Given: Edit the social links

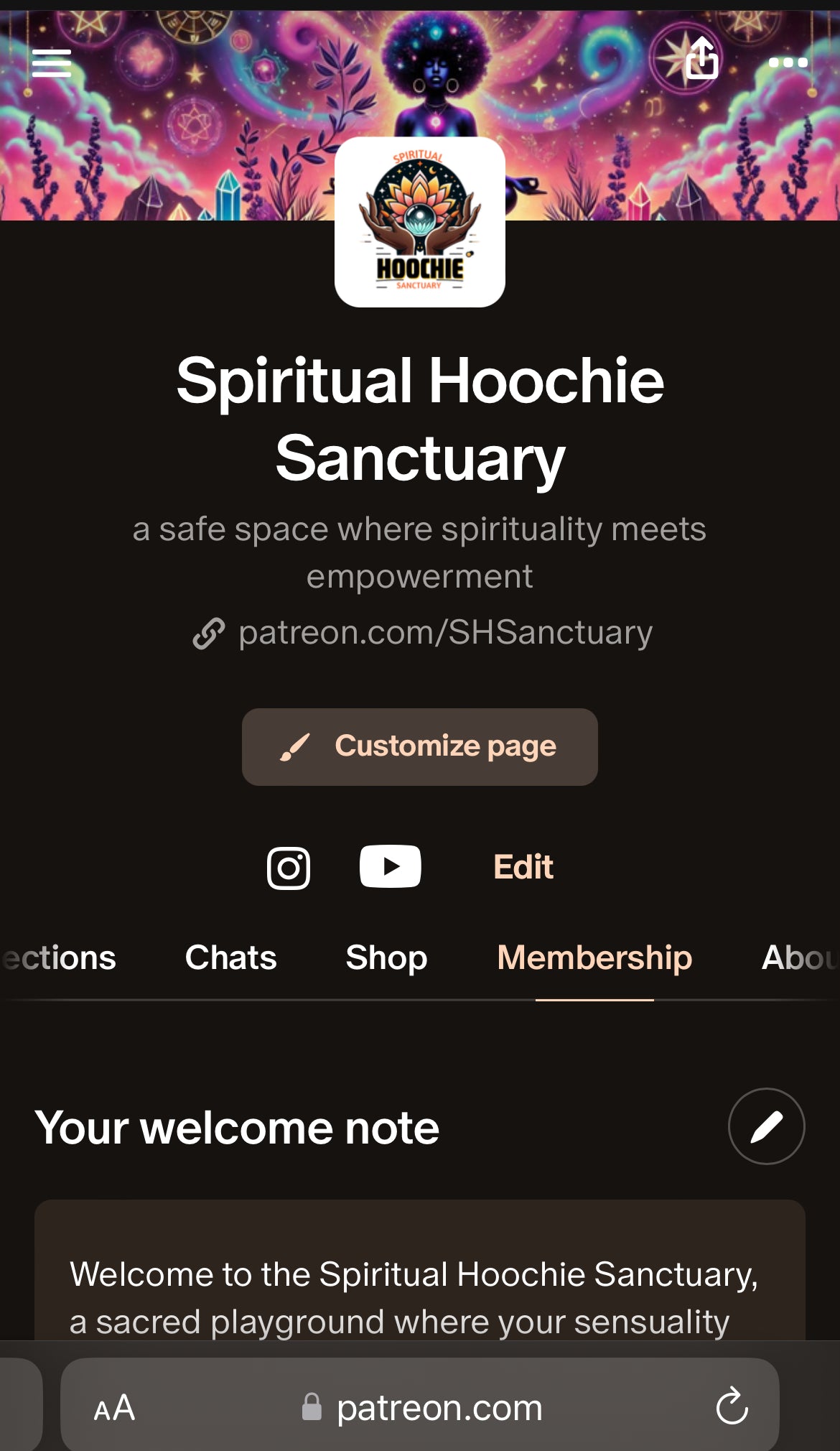Looking at the screenshot, I should [523, 867].
